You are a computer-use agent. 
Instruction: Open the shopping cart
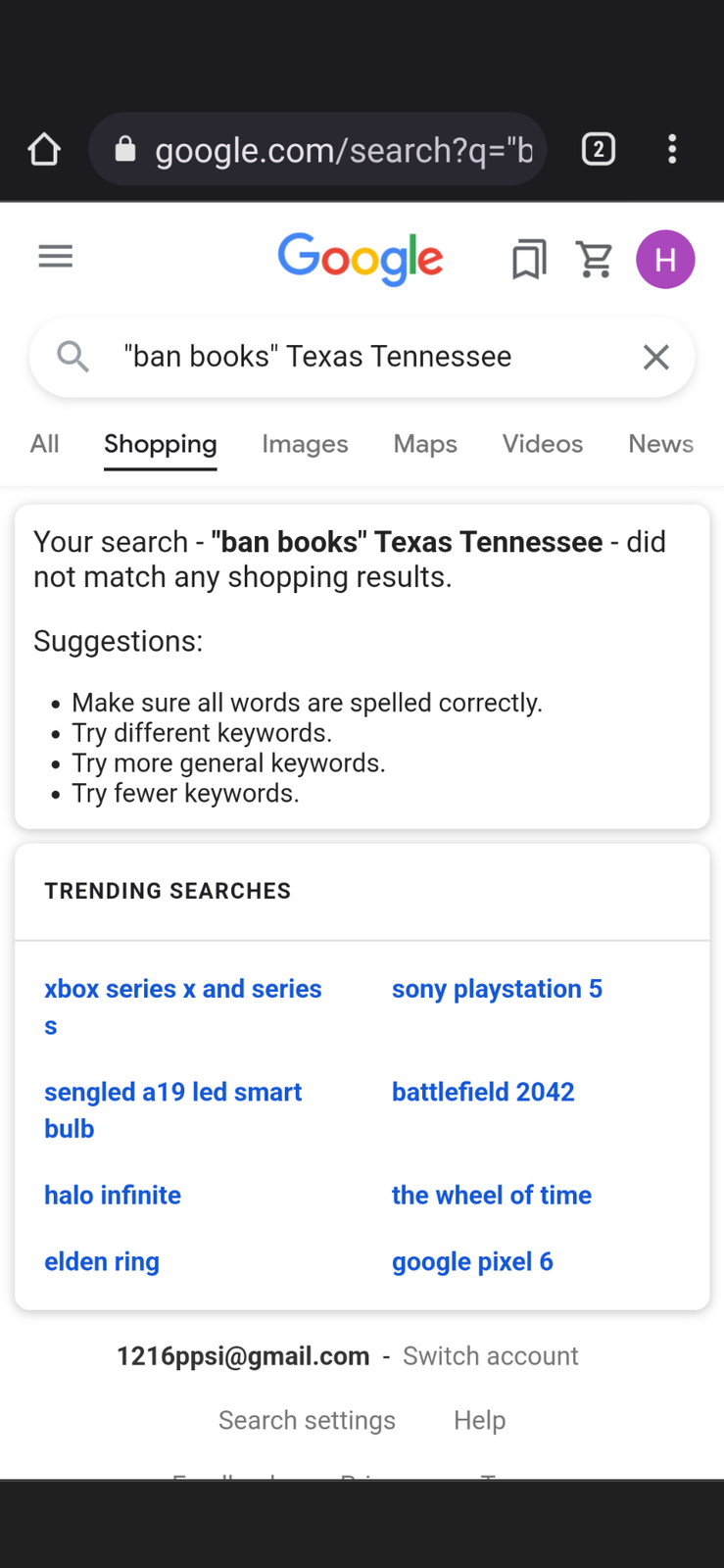595,260
